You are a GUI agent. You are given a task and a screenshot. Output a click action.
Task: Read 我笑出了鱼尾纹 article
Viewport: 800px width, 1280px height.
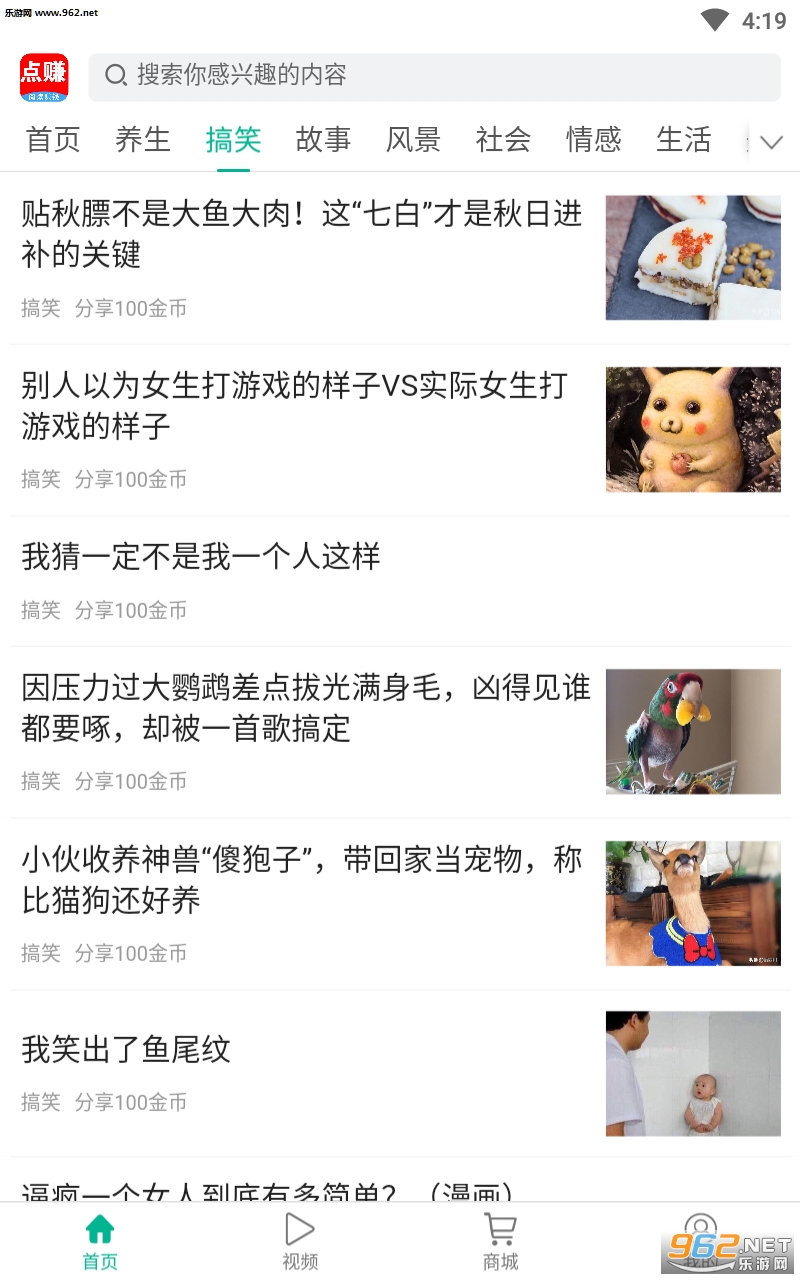pos(126,1049)
